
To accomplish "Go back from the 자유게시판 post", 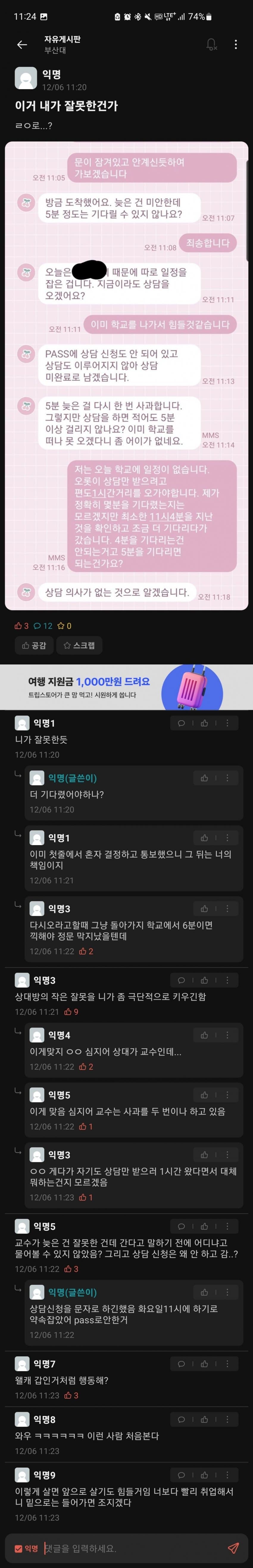I will click(22, 44).
